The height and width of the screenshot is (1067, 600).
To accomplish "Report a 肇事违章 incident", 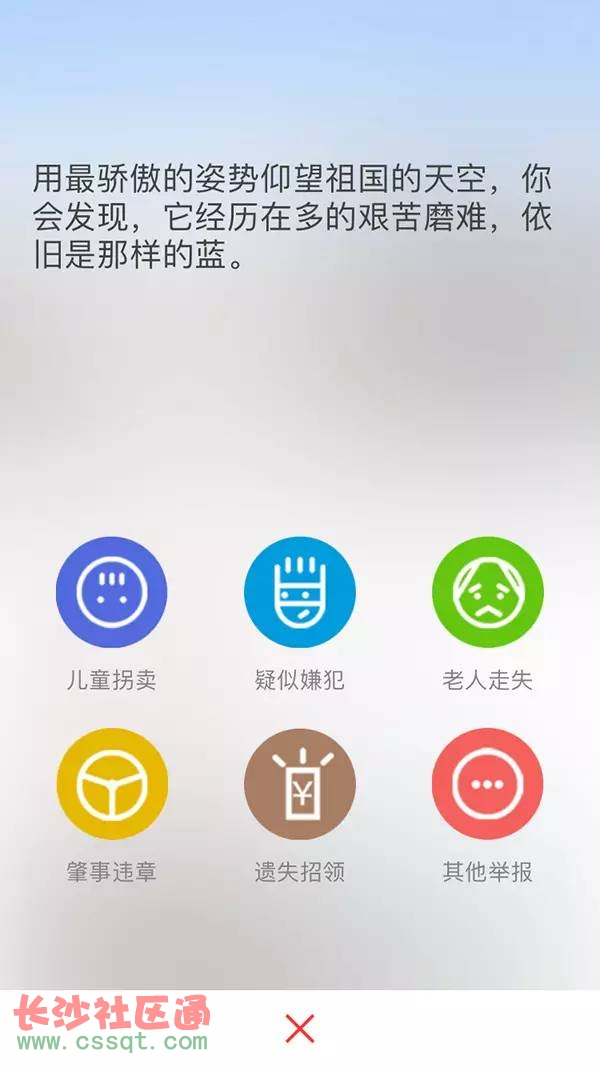I will [x=111, y=784].
